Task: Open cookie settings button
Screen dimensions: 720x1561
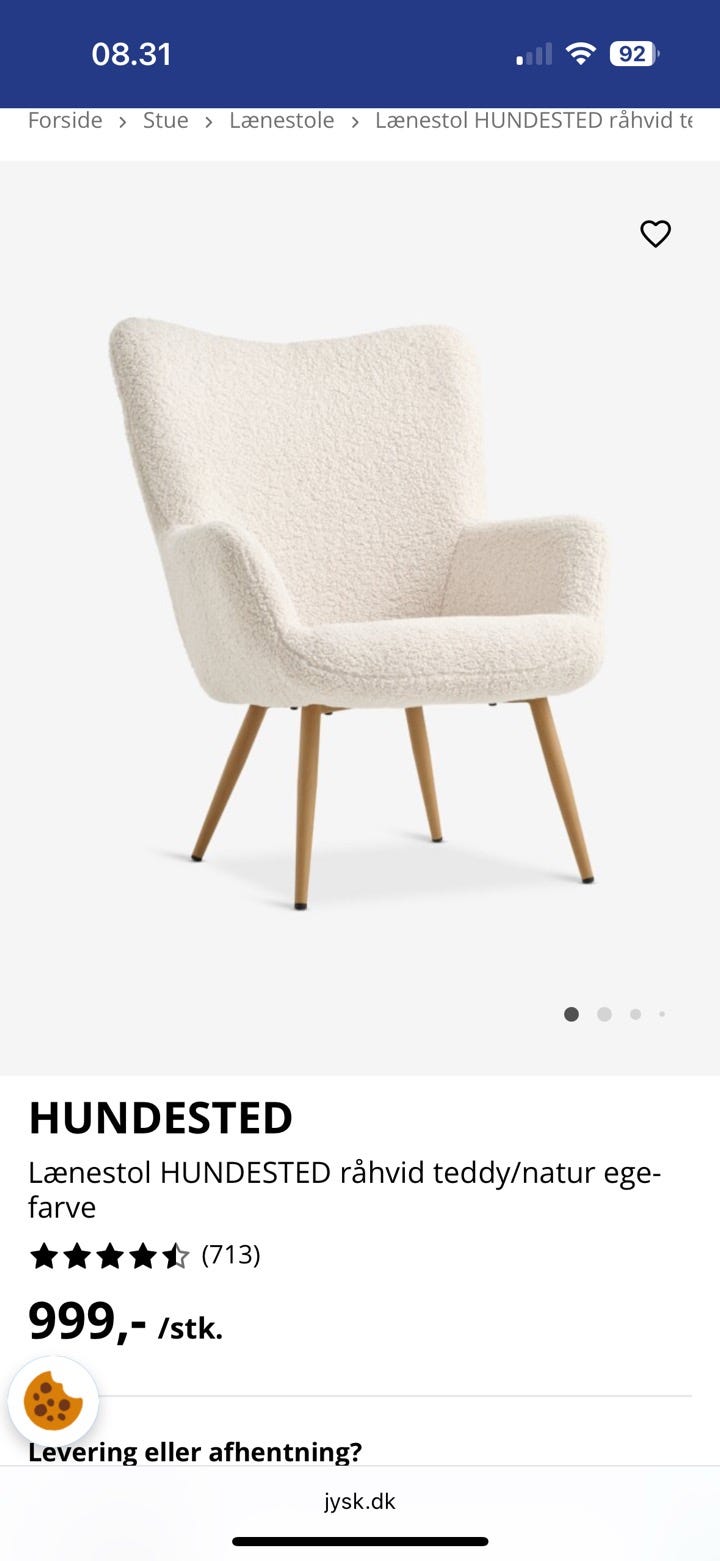Action: pos(53,1401)
